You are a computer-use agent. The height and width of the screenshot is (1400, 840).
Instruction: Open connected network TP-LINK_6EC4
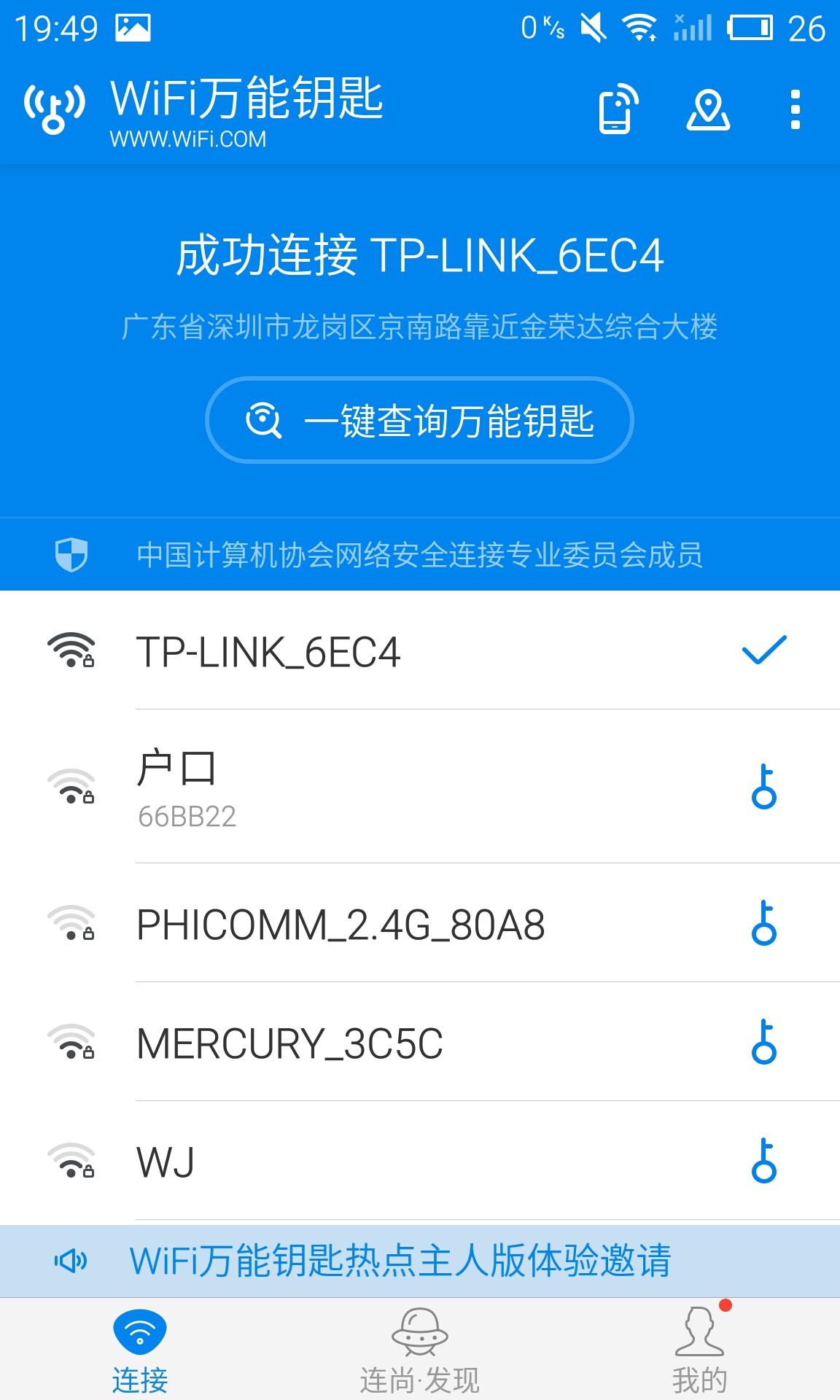click(x=419, y=650)
